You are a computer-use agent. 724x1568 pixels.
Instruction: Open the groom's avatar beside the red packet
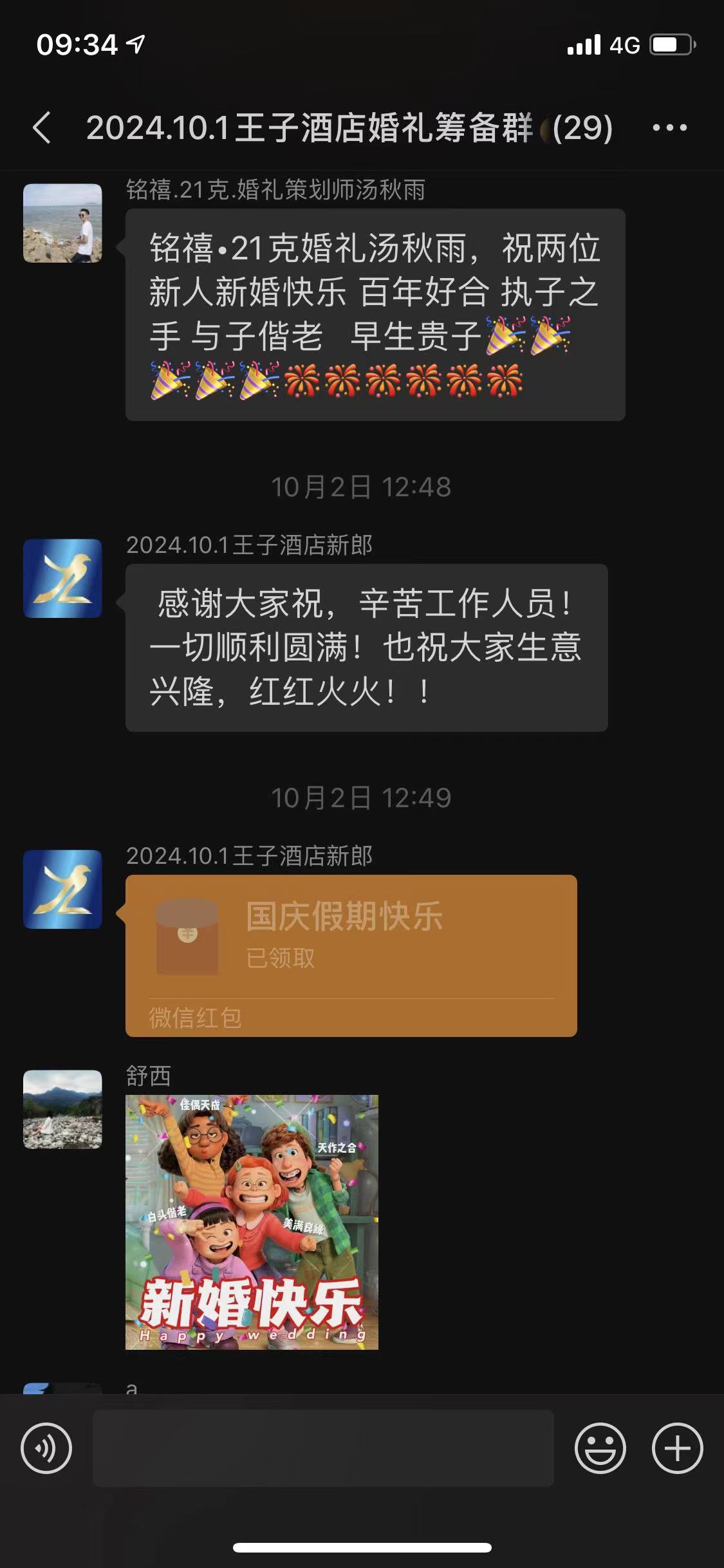pos(62,889)
